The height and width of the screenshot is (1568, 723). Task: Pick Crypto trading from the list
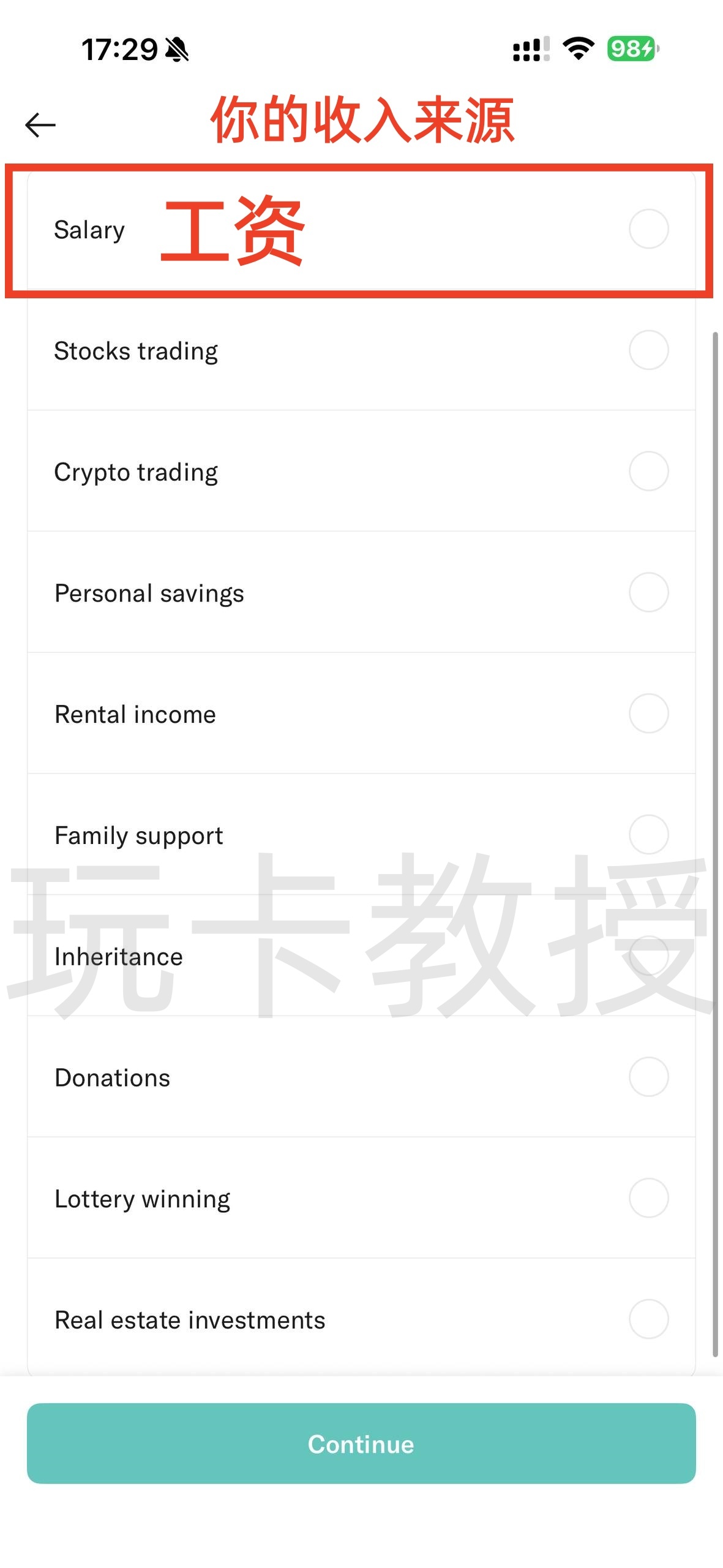648,471
